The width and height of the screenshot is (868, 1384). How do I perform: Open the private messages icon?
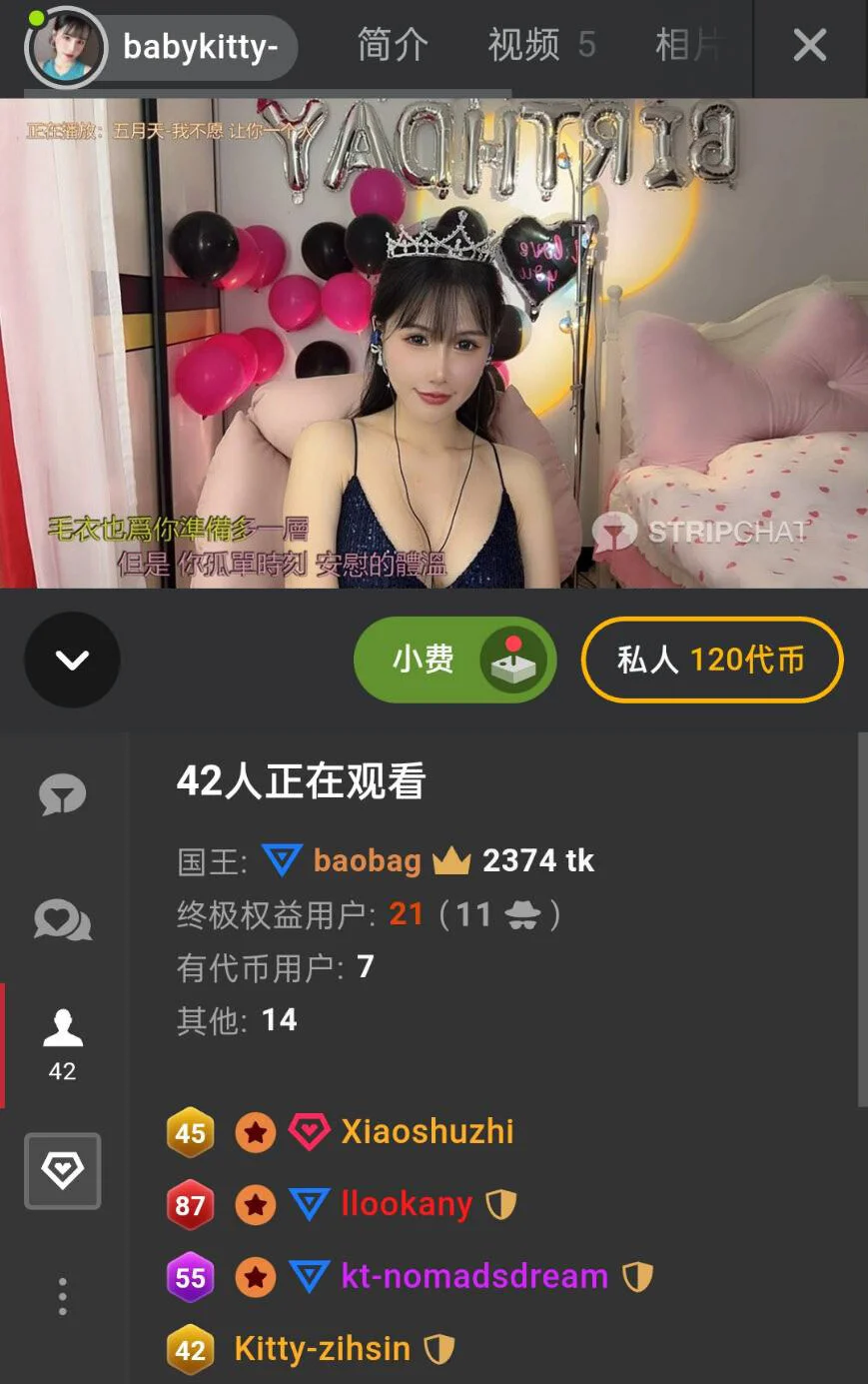pyautogui.click(x=62, y=920)
